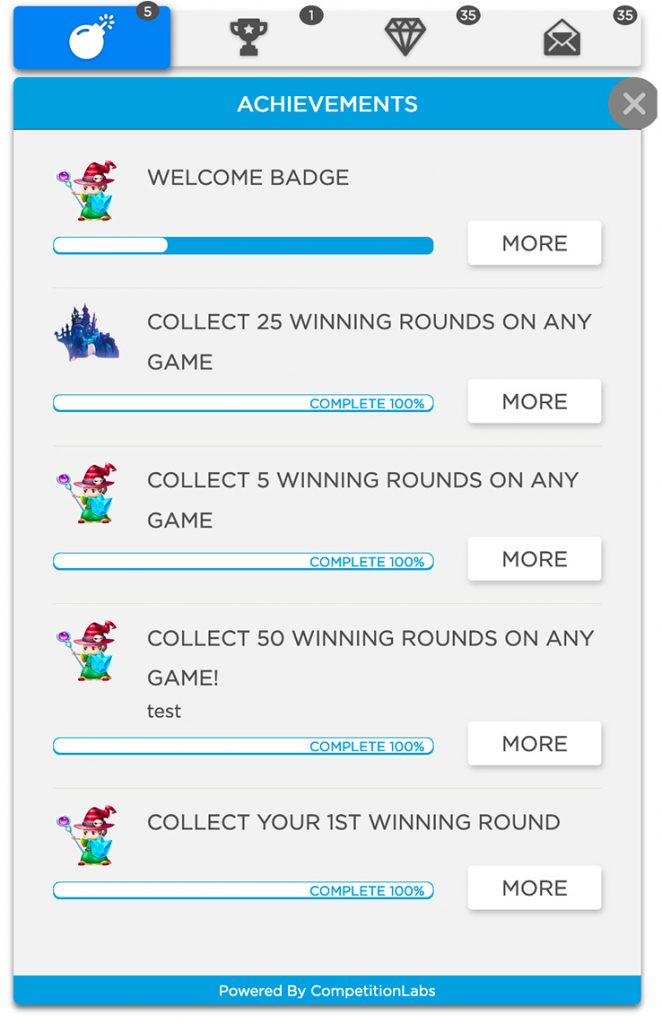Viewport: 662px width, 1024px height.
Task: Select the bomb achievements tab
Action: click(92, 37)
